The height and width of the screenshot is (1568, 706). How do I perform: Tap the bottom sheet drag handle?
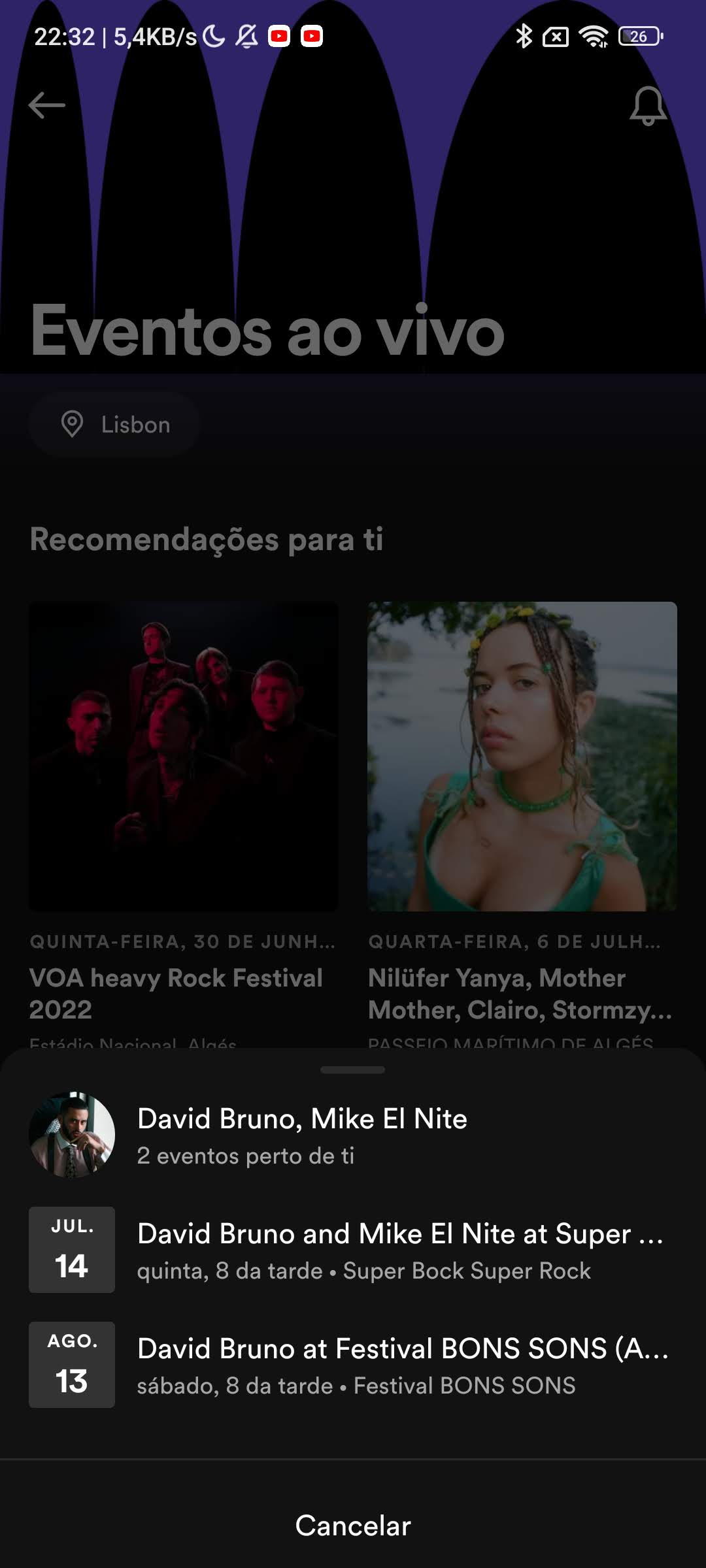point(353,1070)
